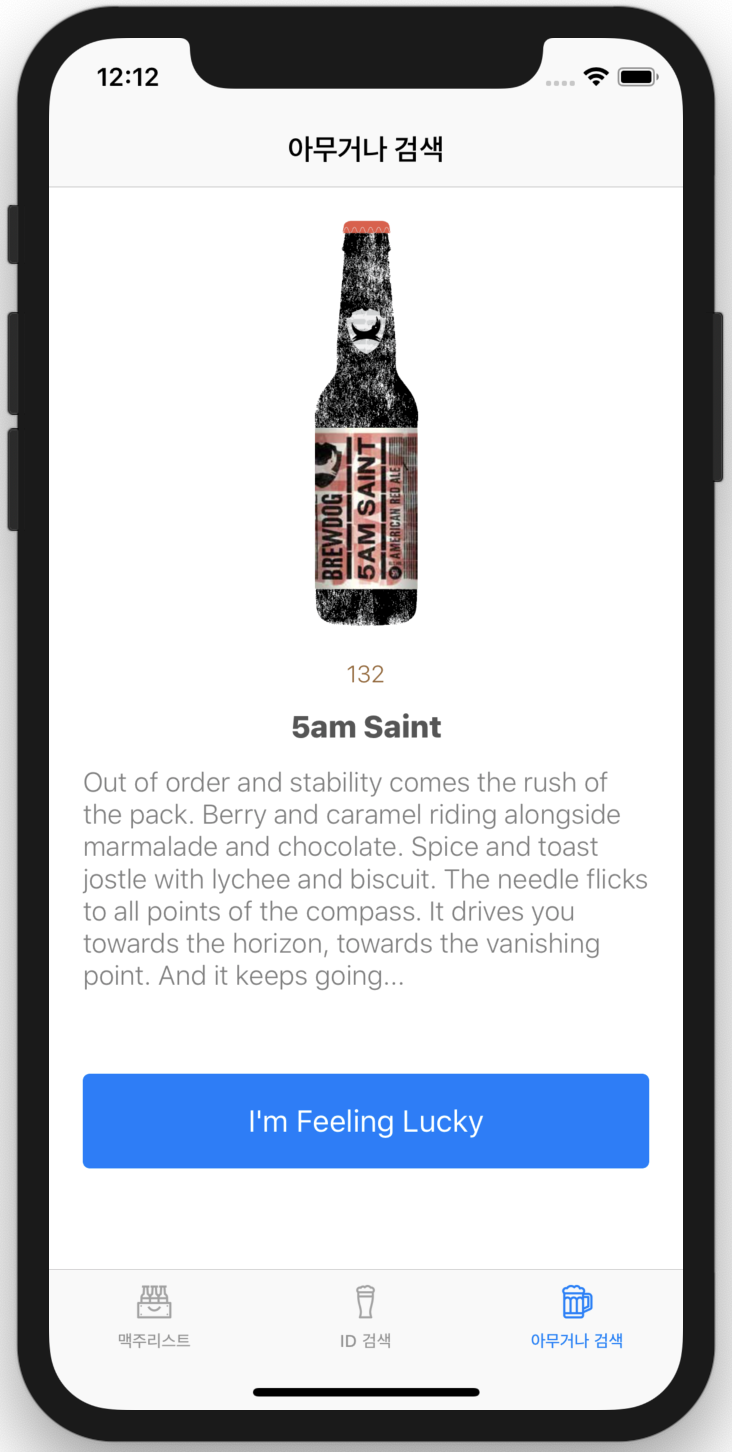Image resolution: width=732 pixels, height=1452 pixels.
Task: Switch to the 맥주리스트 tab
Action: click(x=154, y=1317)
